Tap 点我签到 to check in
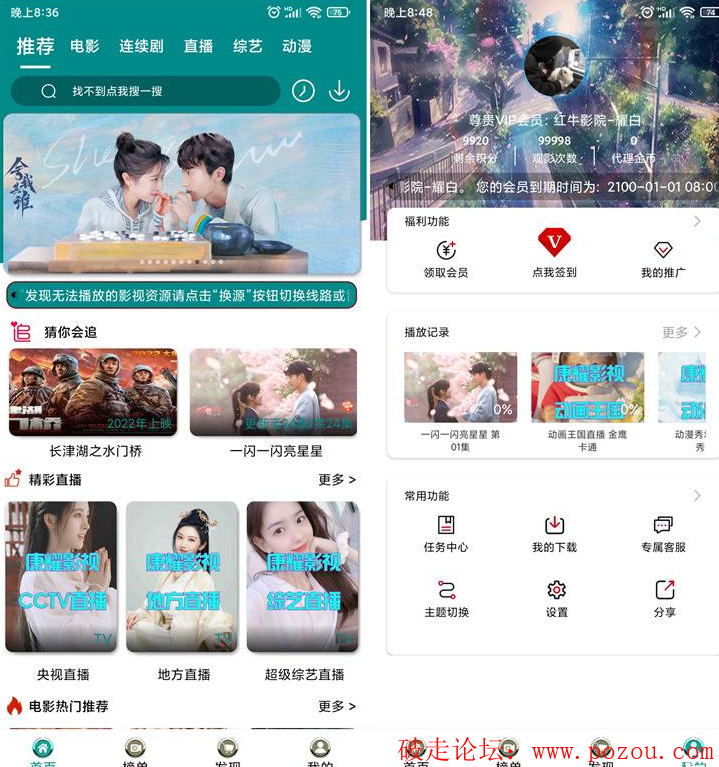The width and height of the screenshot is (719, 767). click(553, 254)
